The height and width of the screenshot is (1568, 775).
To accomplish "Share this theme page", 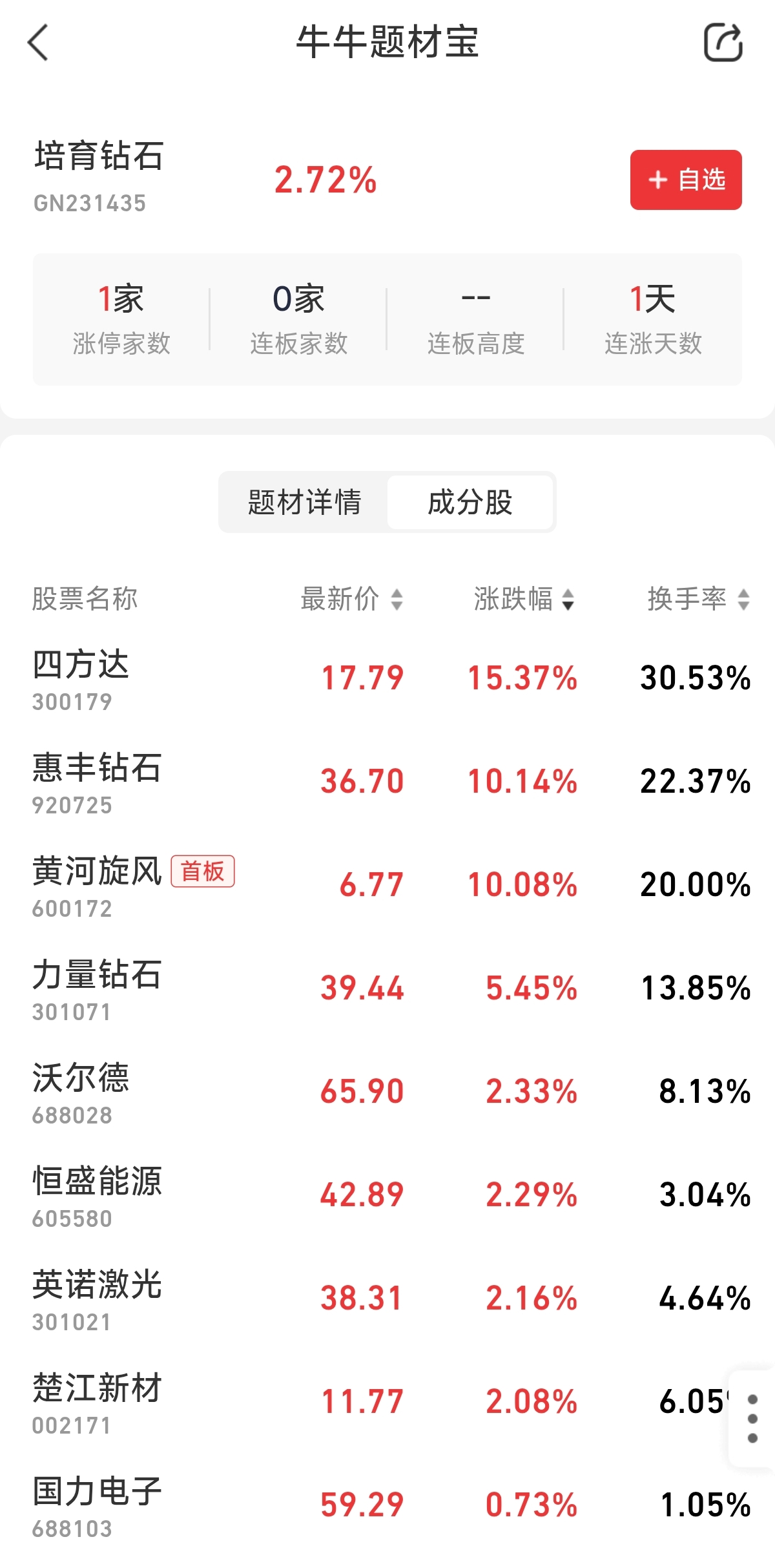I will (723, 43).
